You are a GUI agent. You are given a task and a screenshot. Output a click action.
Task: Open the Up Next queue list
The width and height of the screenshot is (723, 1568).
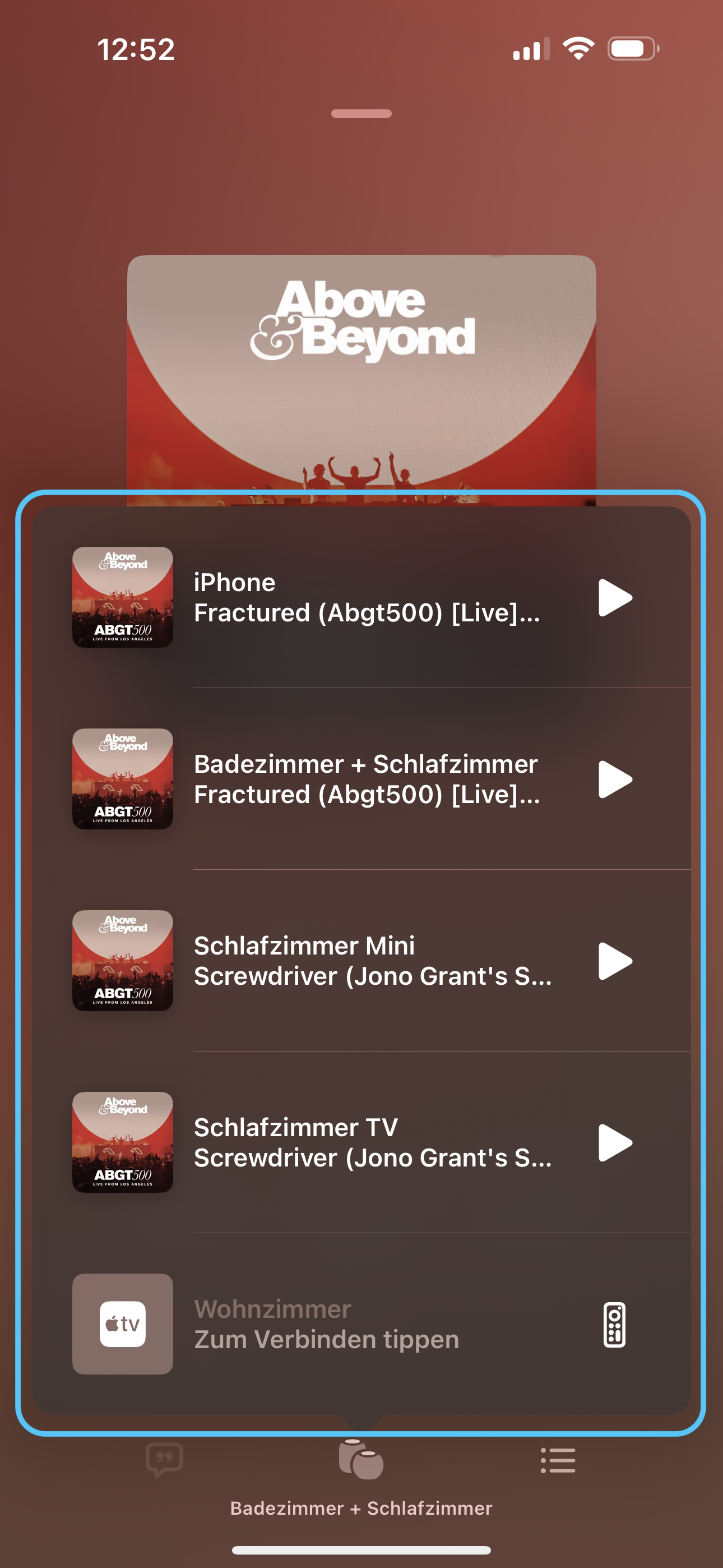(x=558, y=1460)
